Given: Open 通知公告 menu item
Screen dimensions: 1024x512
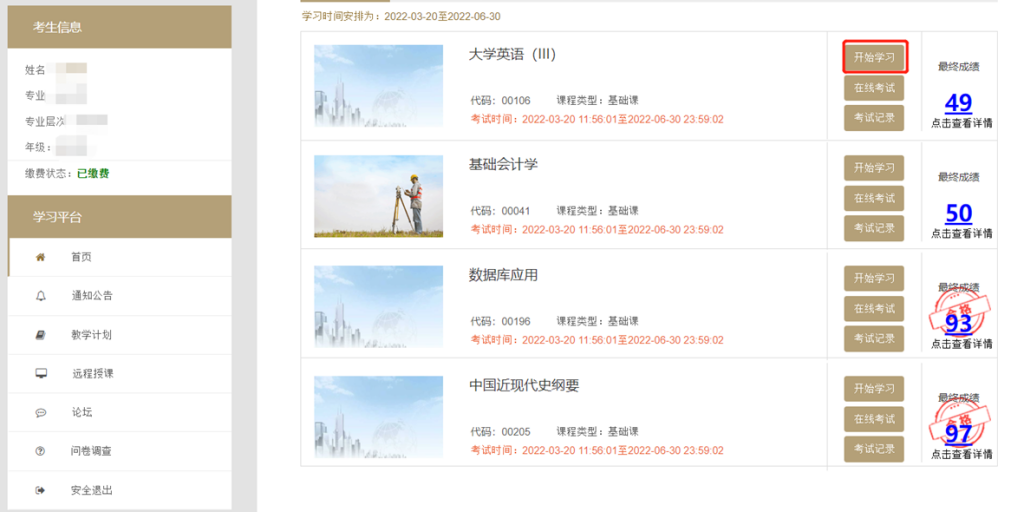Looking at the screenshot, I should point(92,296).
